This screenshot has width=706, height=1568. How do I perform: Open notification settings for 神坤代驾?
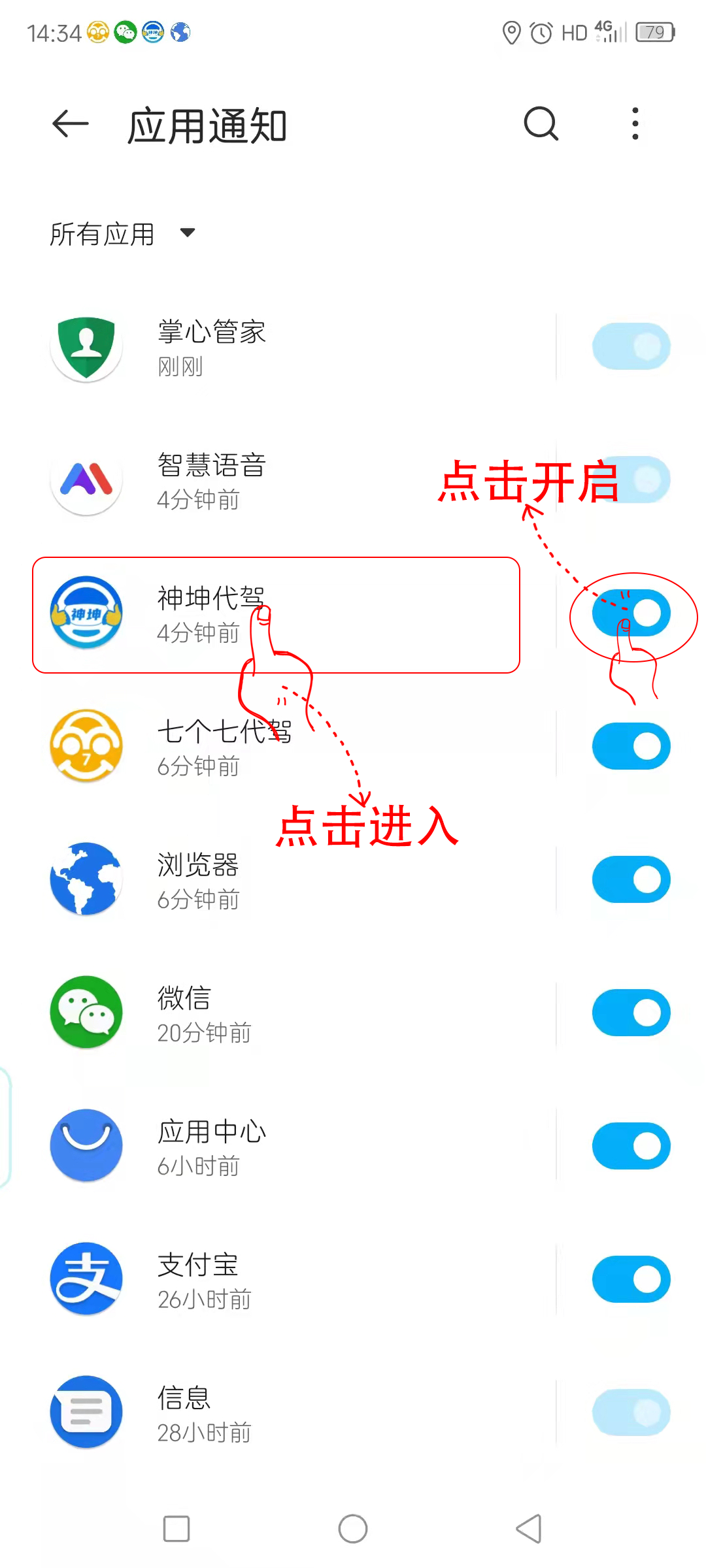(275, 614)
